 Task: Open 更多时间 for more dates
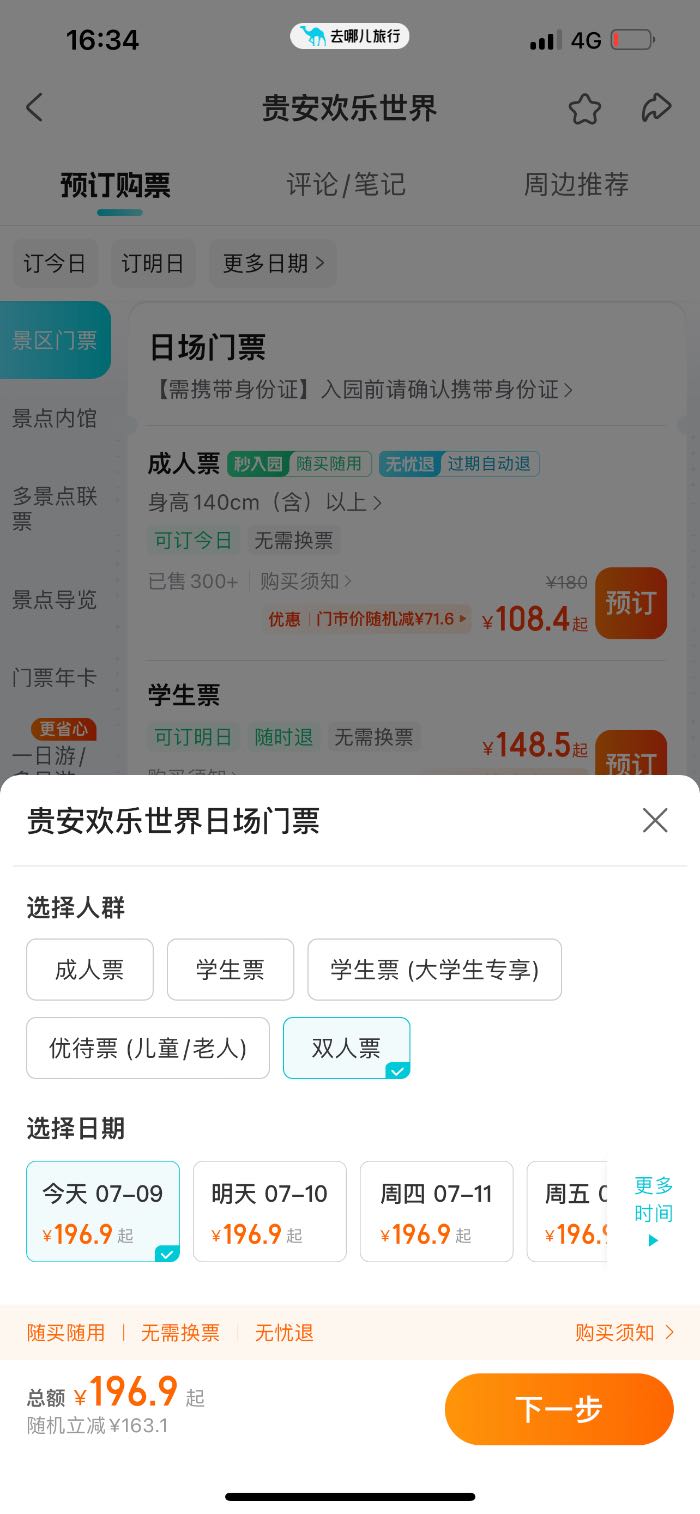[x=653, y=1212]
